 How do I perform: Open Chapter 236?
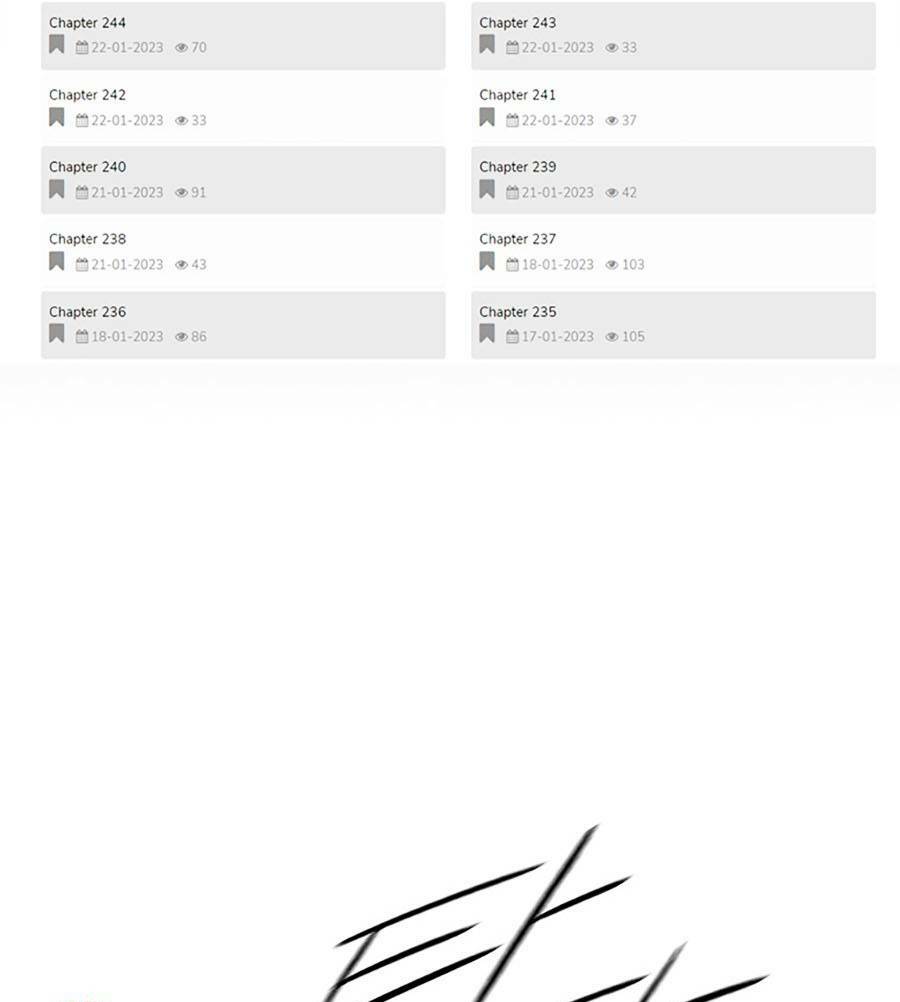tap(88, 312)
